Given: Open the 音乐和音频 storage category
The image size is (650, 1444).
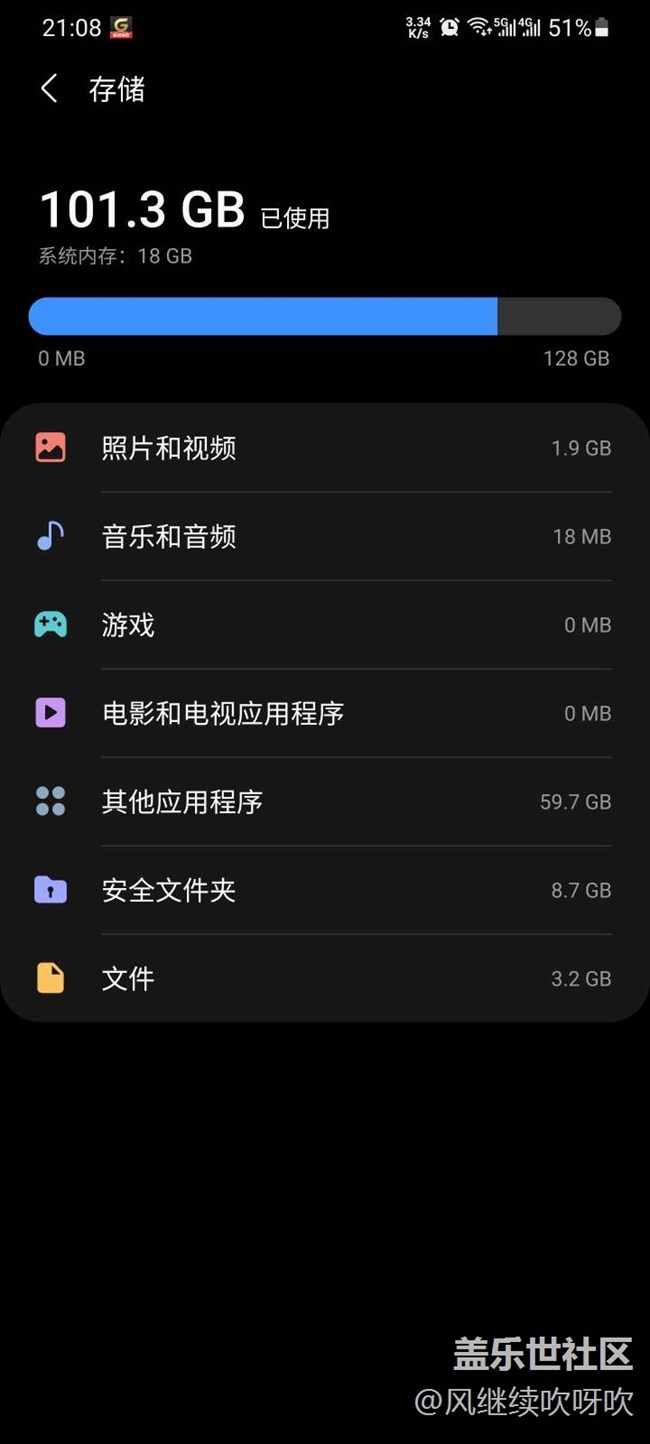Looking at the screenshot, I should coord(325,537).
